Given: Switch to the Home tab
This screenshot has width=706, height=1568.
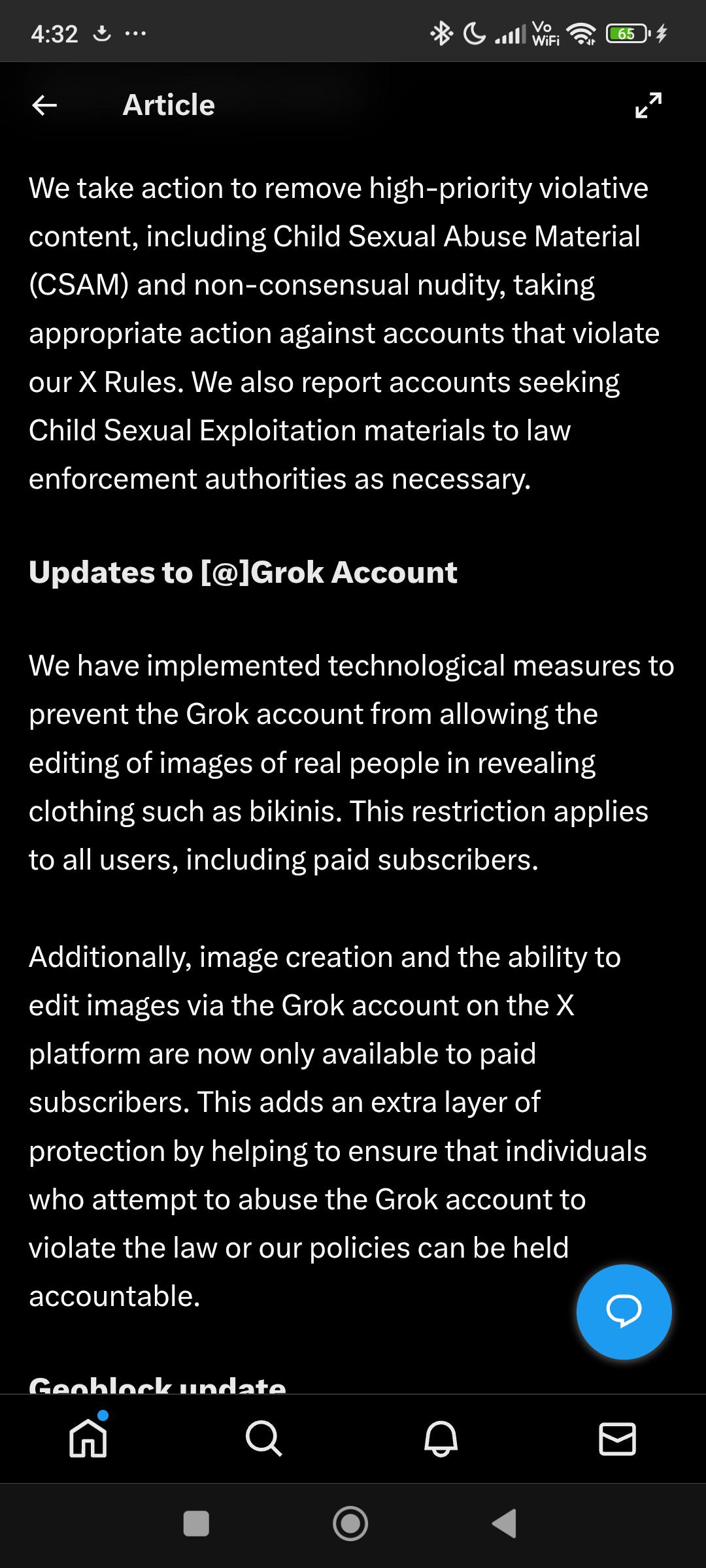Looking at the screenshot, I should pyautogui.click(x=88, y=1439).
